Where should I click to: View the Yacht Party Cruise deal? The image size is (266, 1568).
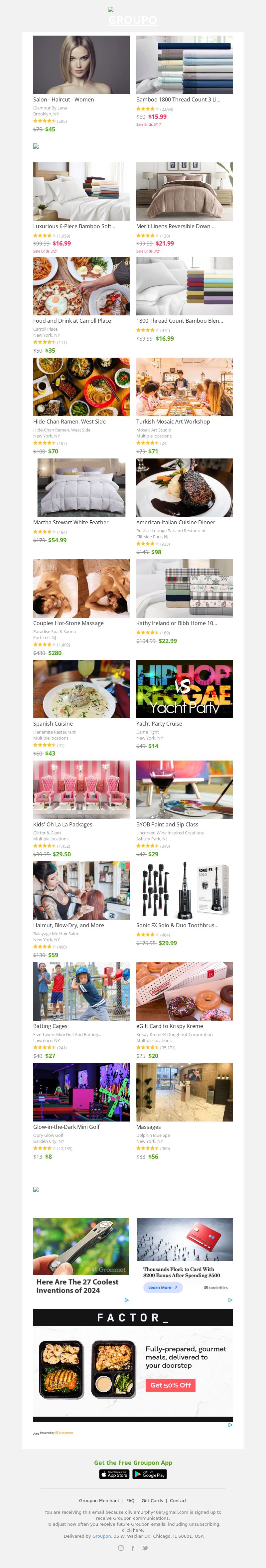[x=184, y=689]
